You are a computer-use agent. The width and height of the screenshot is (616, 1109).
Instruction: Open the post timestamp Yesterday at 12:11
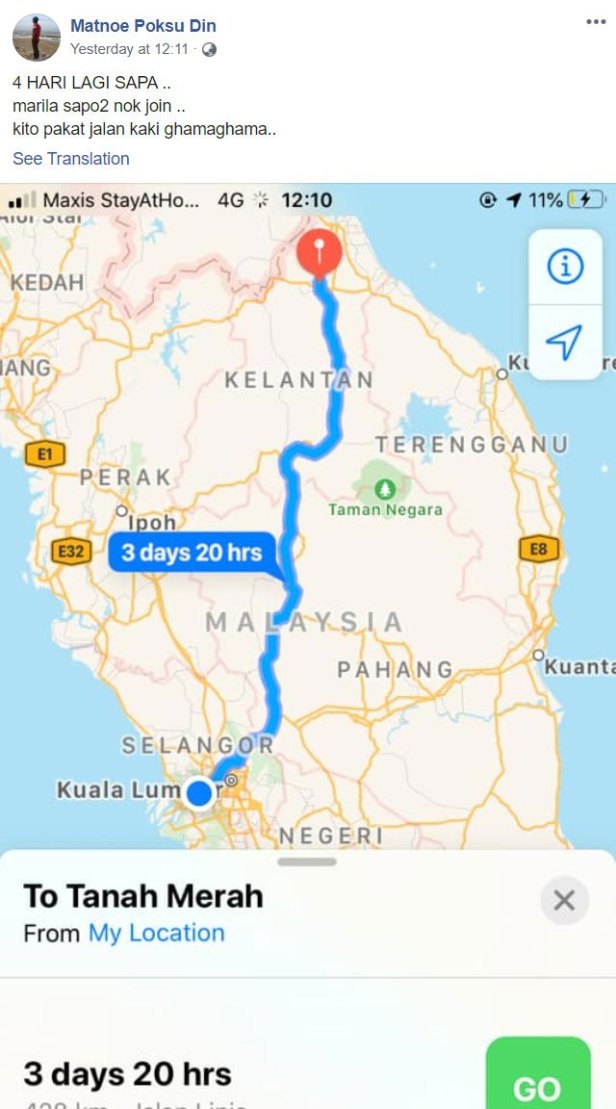click(x=129, y=48)
